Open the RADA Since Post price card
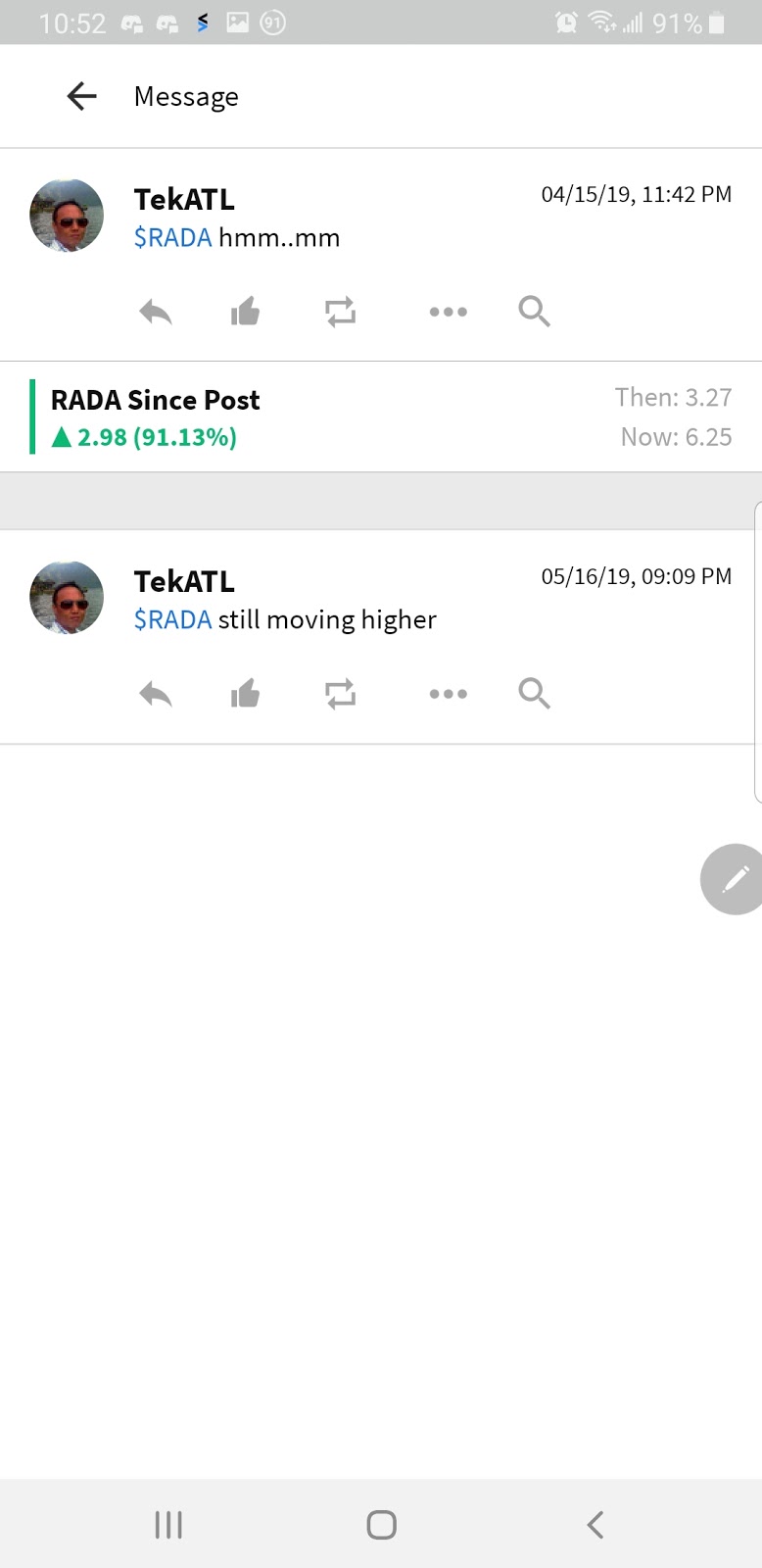Image resolution: width=762 pixels, height=1568 pixels. [x=381, y=417]
